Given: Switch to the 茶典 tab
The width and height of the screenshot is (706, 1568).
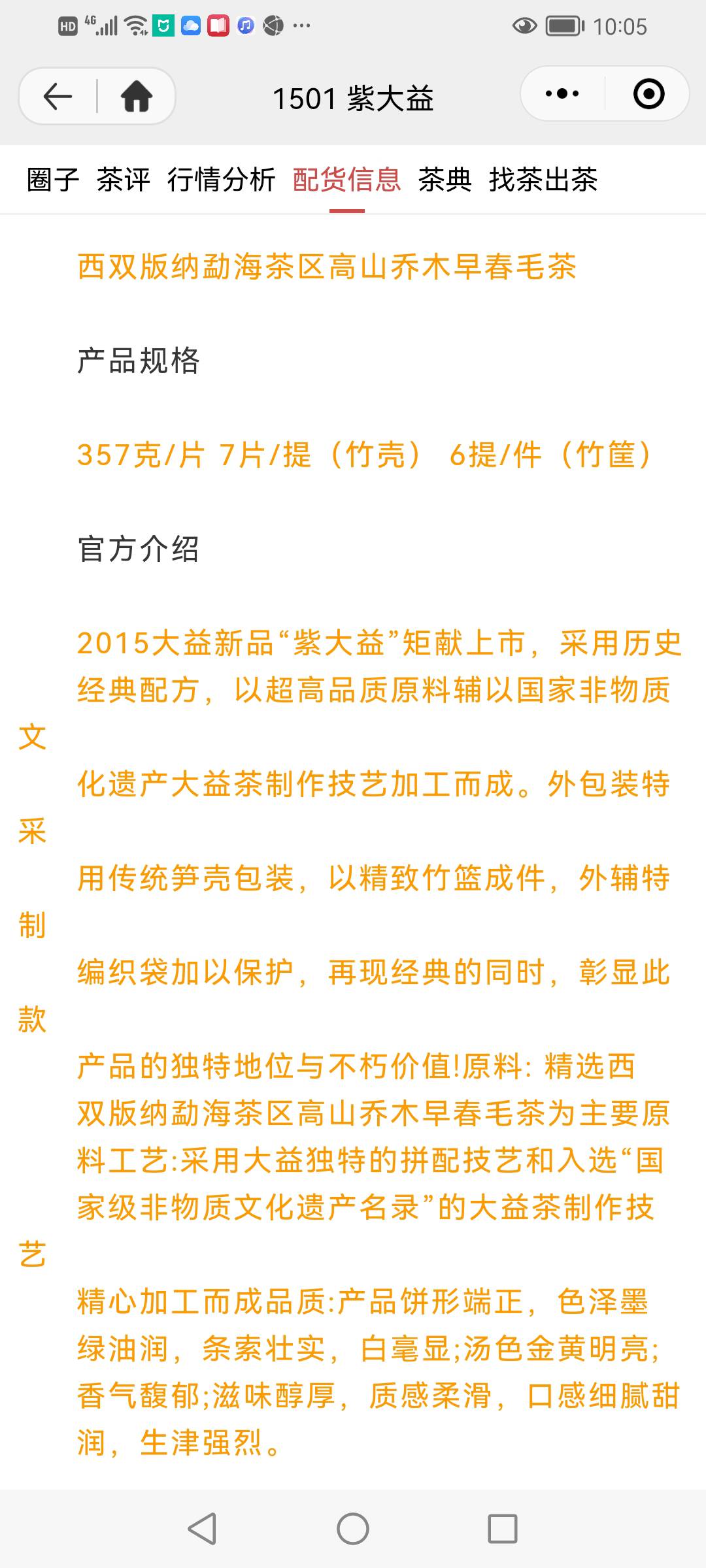Looking at the screenshot, I should coord(445,180).
